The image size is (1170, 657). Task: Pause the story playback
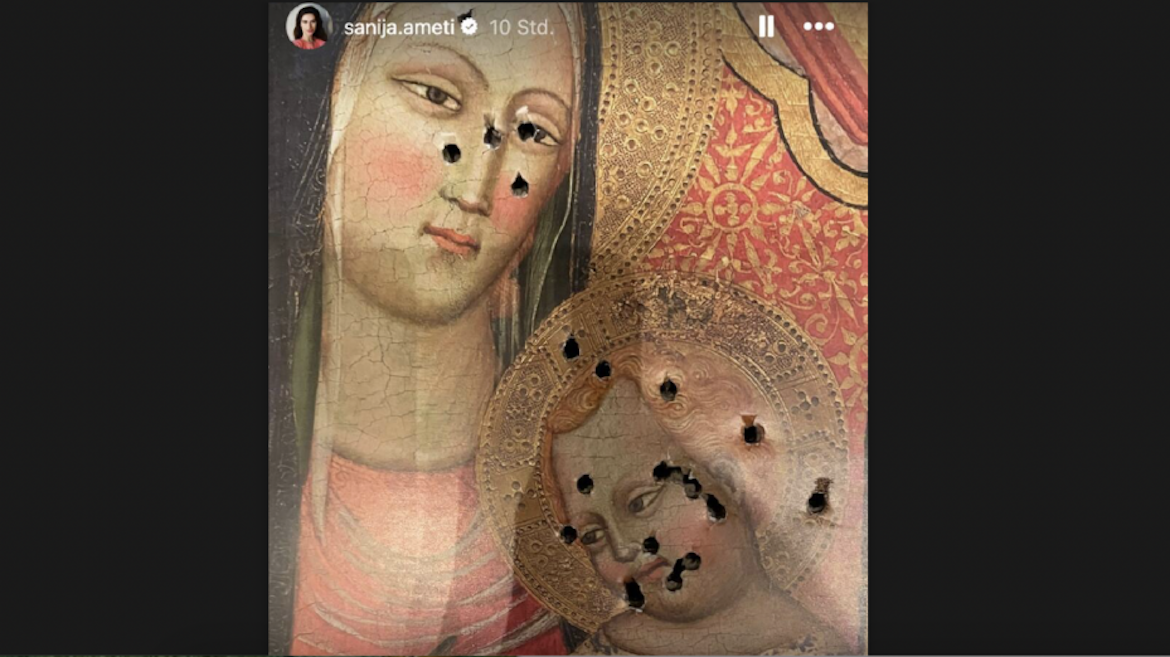[766, 27]
